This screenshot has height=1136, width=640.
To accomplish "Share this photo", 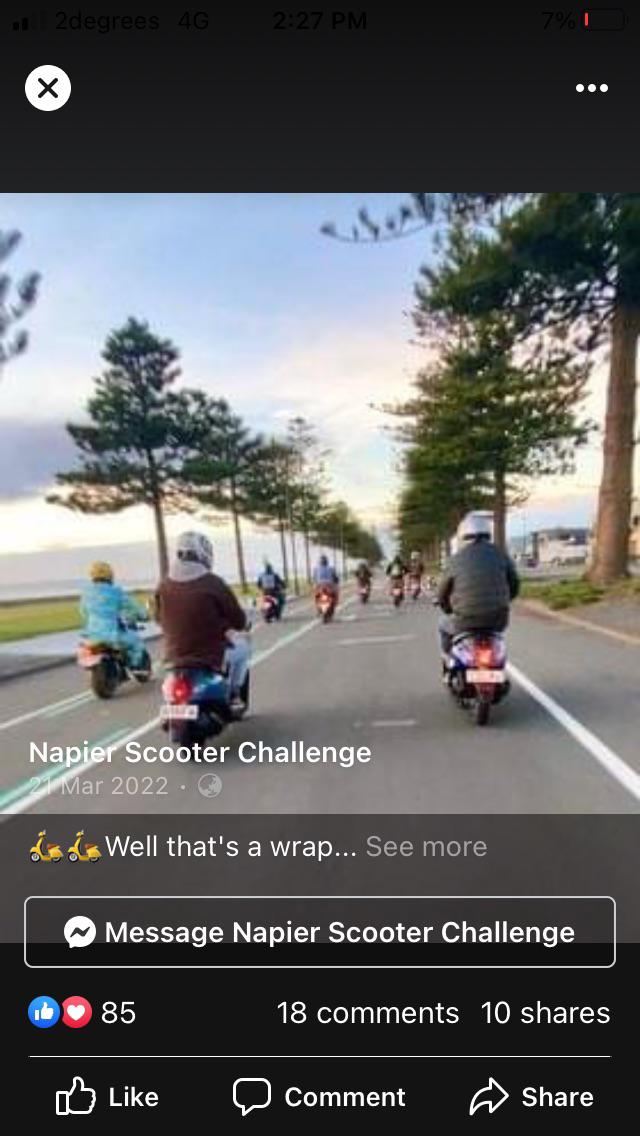I will click(x=532, y=1097).
